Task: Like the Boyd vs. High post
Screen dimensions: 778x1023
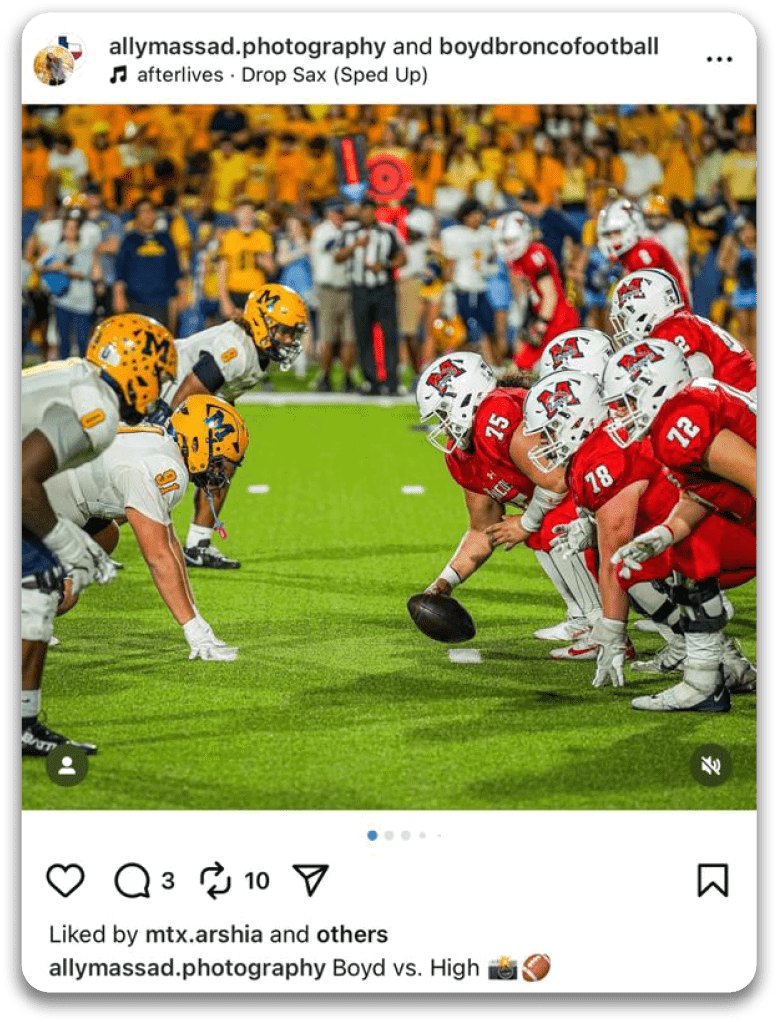Action: tap(66, 880)
